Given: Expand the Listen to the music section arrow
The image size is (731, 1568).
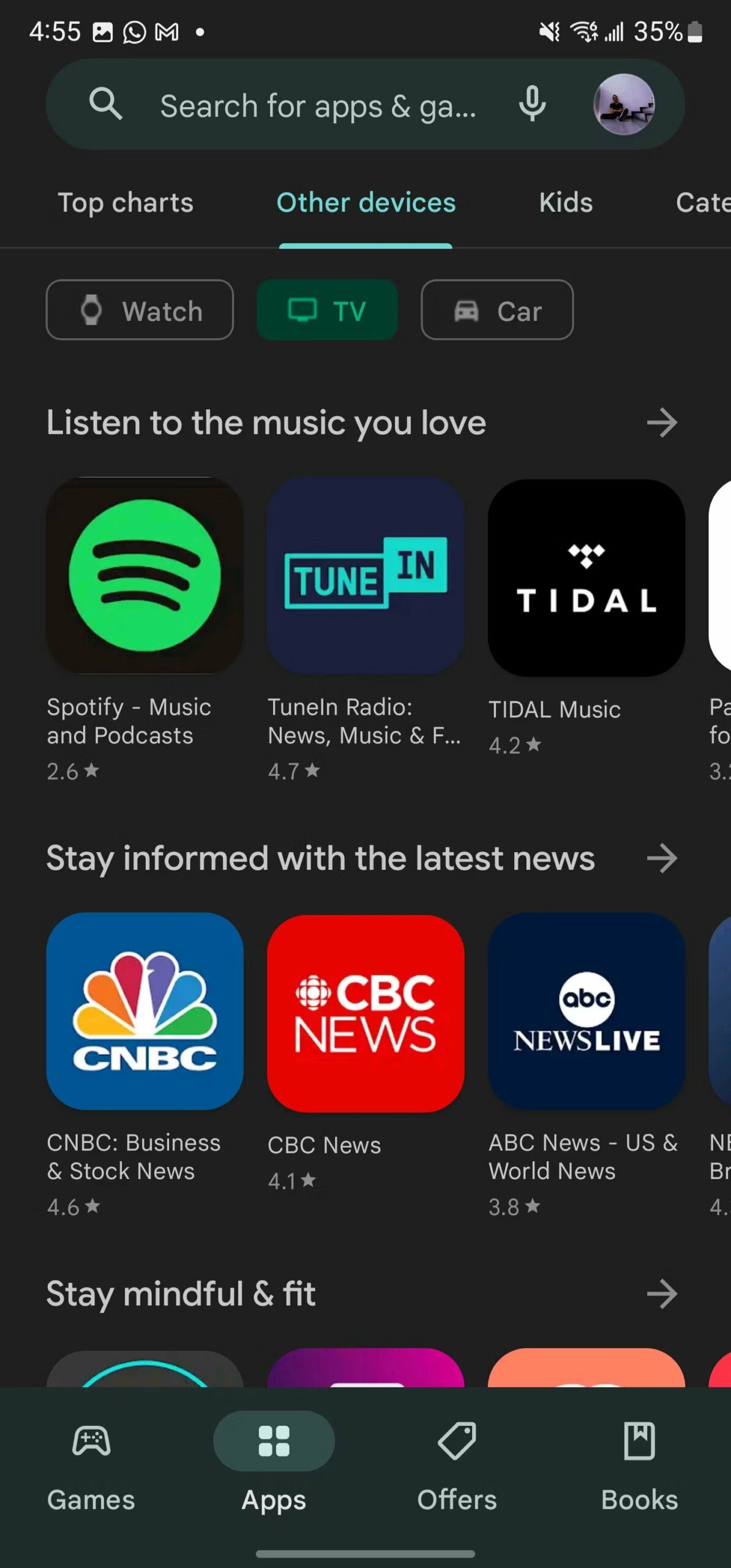Looking at the screenshot, I should pyautogui.click(x=662, y=423).
